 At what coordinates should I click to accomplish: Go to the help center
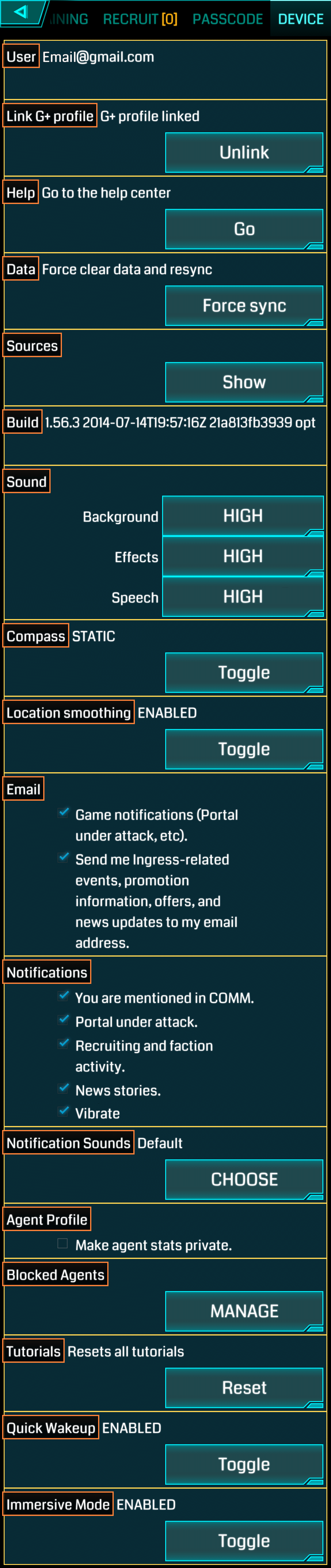[x=244, y=229]
